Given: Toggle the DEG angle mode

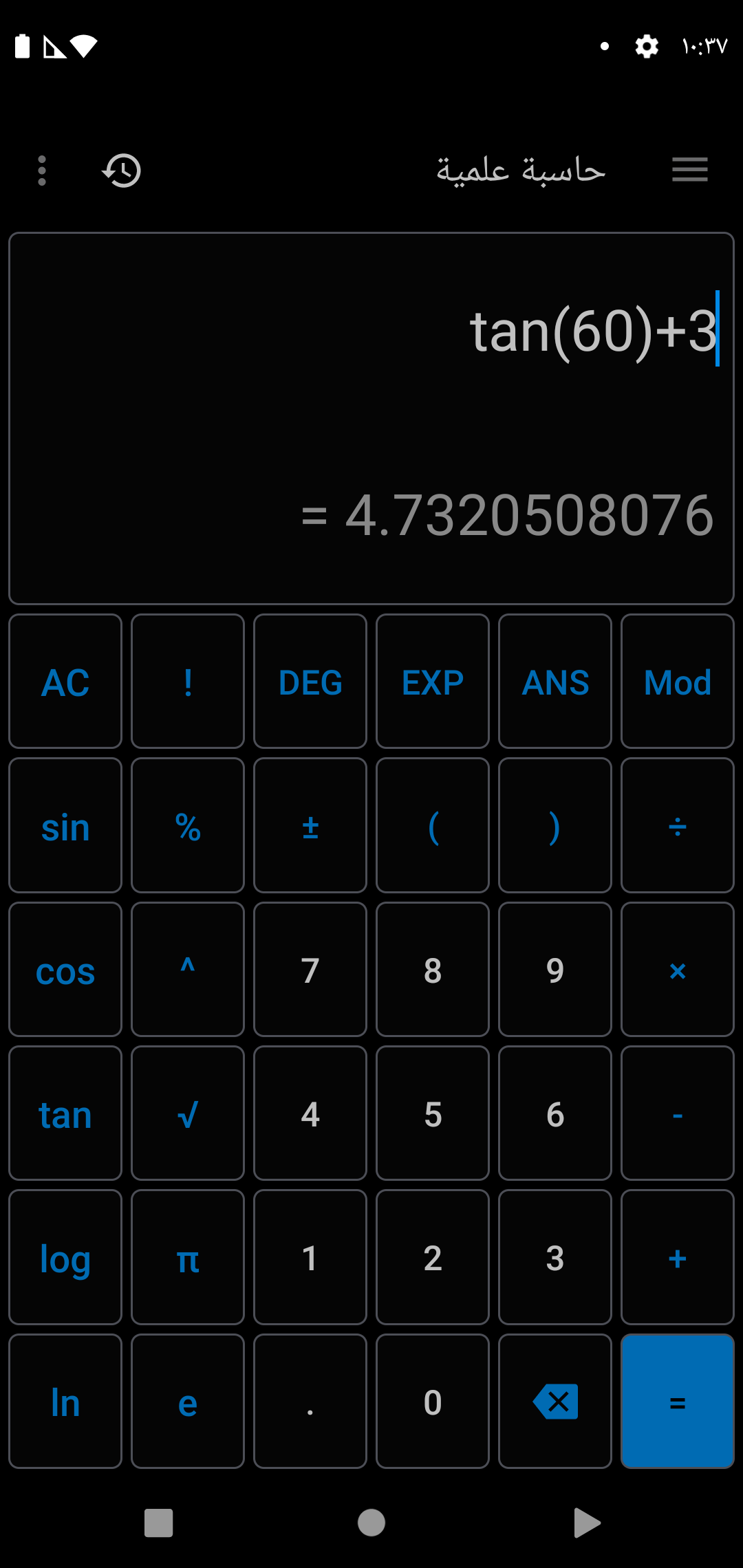Looking at the screenshot, I should click(310, 681).
